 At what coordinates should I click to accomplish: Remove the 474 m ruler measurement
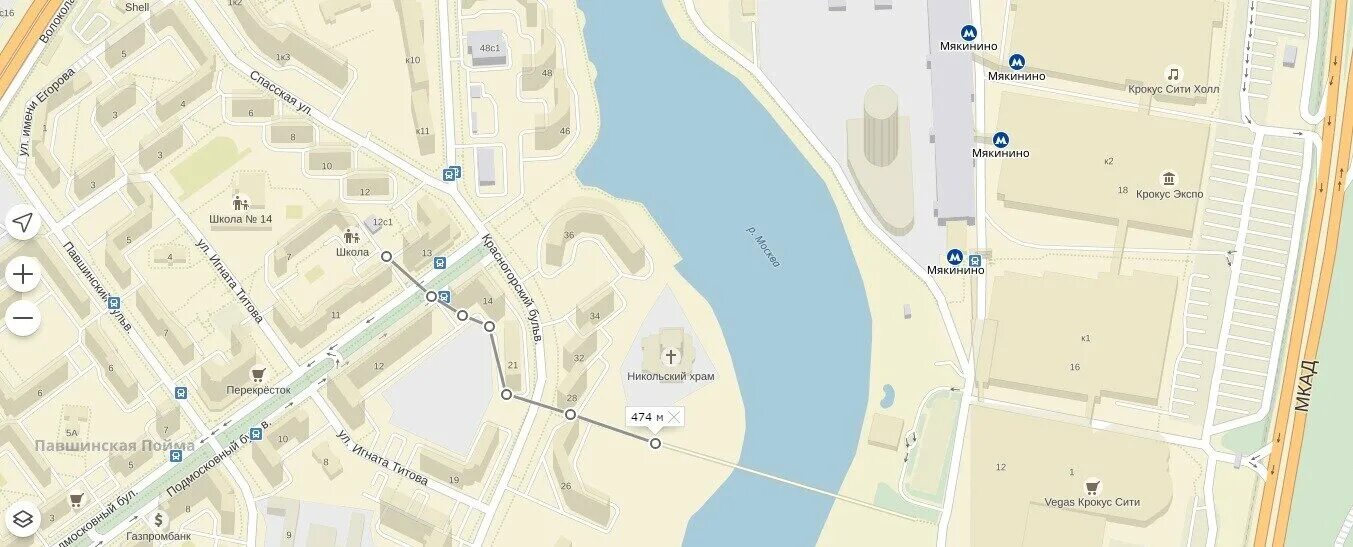(674, 417)
